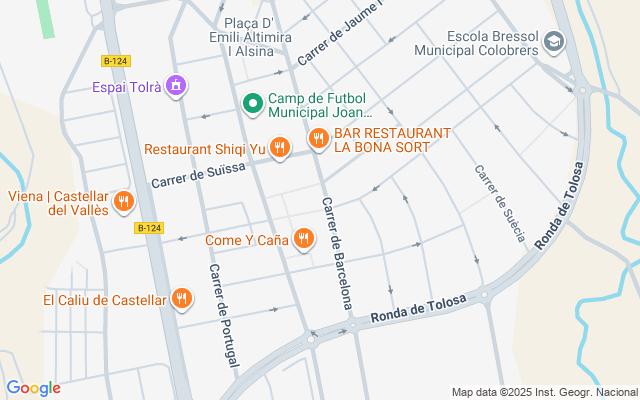Tap the Restaurant Shiqi Yu pin
This screenshot has width=640, height=400.
[279, 149]
